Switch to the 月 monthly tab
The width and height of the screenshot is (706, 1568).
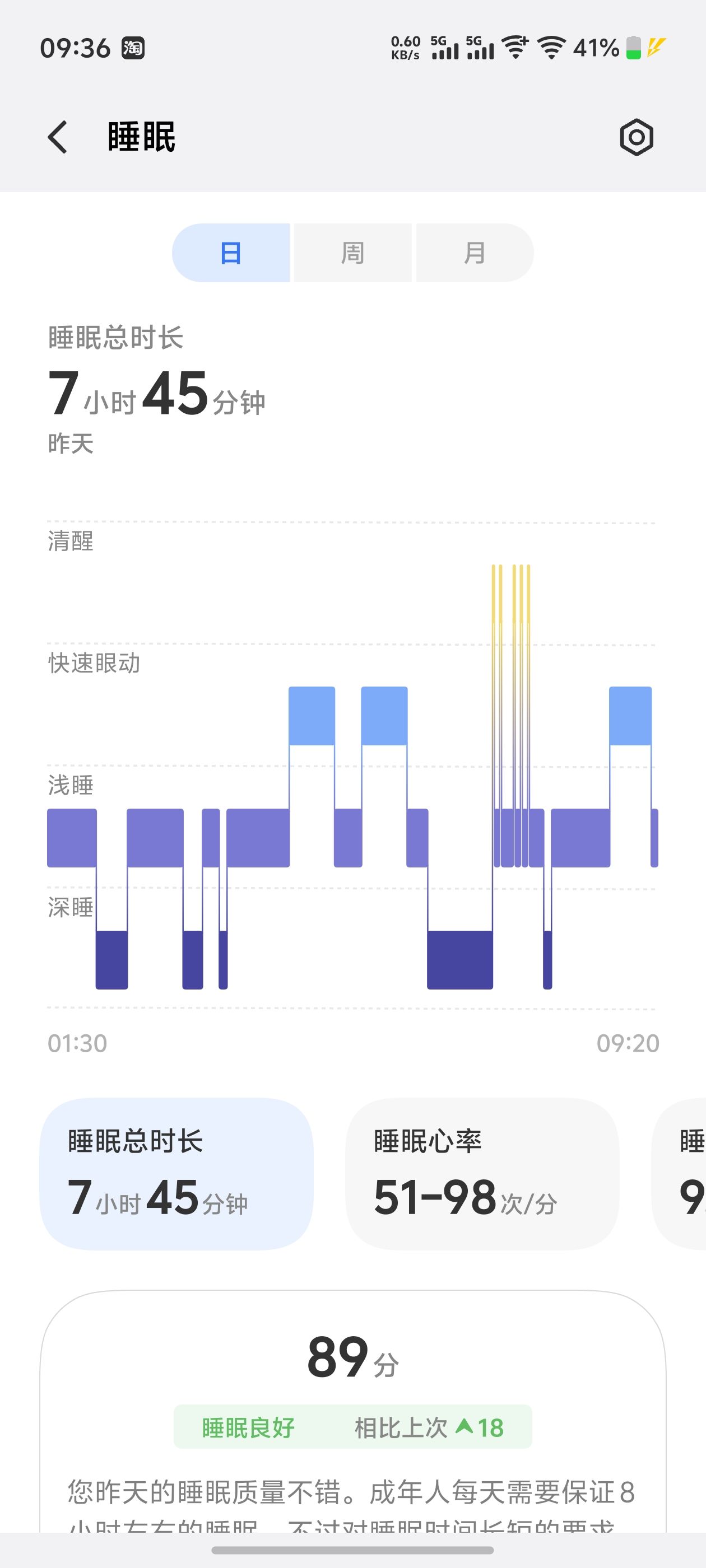[x=475, y=253]
